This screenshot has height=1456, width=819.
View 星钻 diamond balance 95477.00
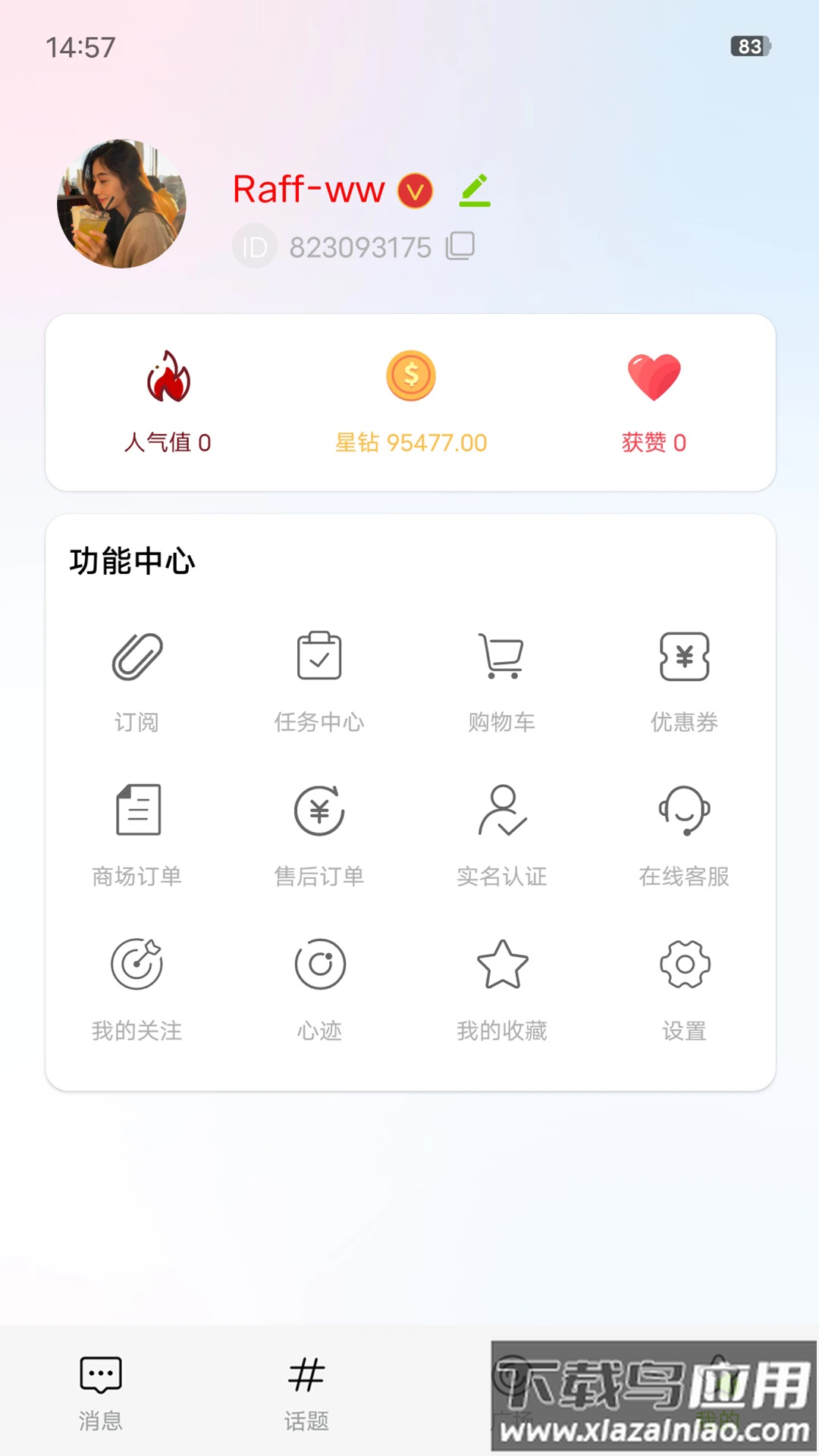click(410, 402)
